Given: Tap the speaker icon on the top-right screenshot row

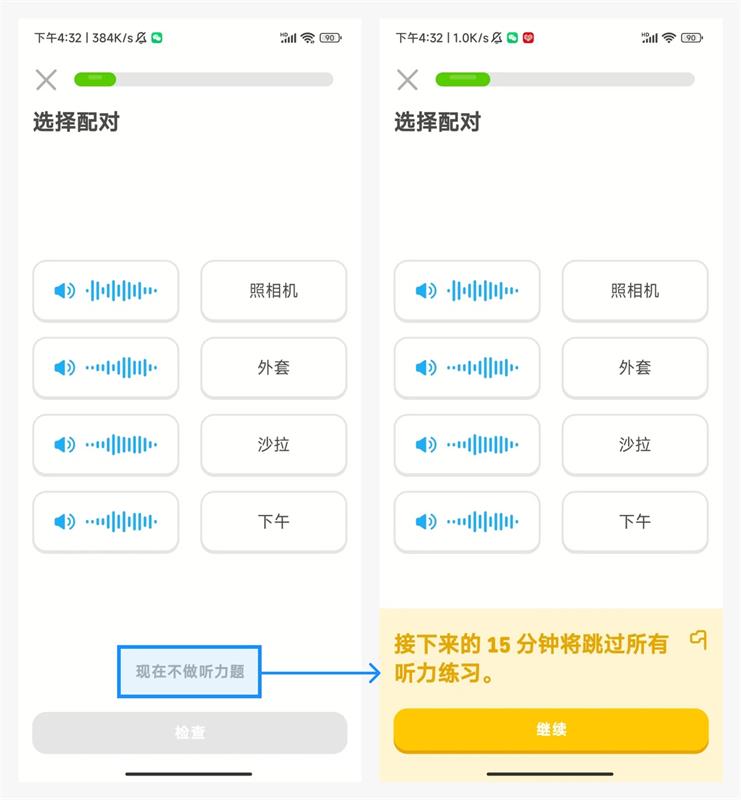Looking at the screenshot, I should 427,291.
